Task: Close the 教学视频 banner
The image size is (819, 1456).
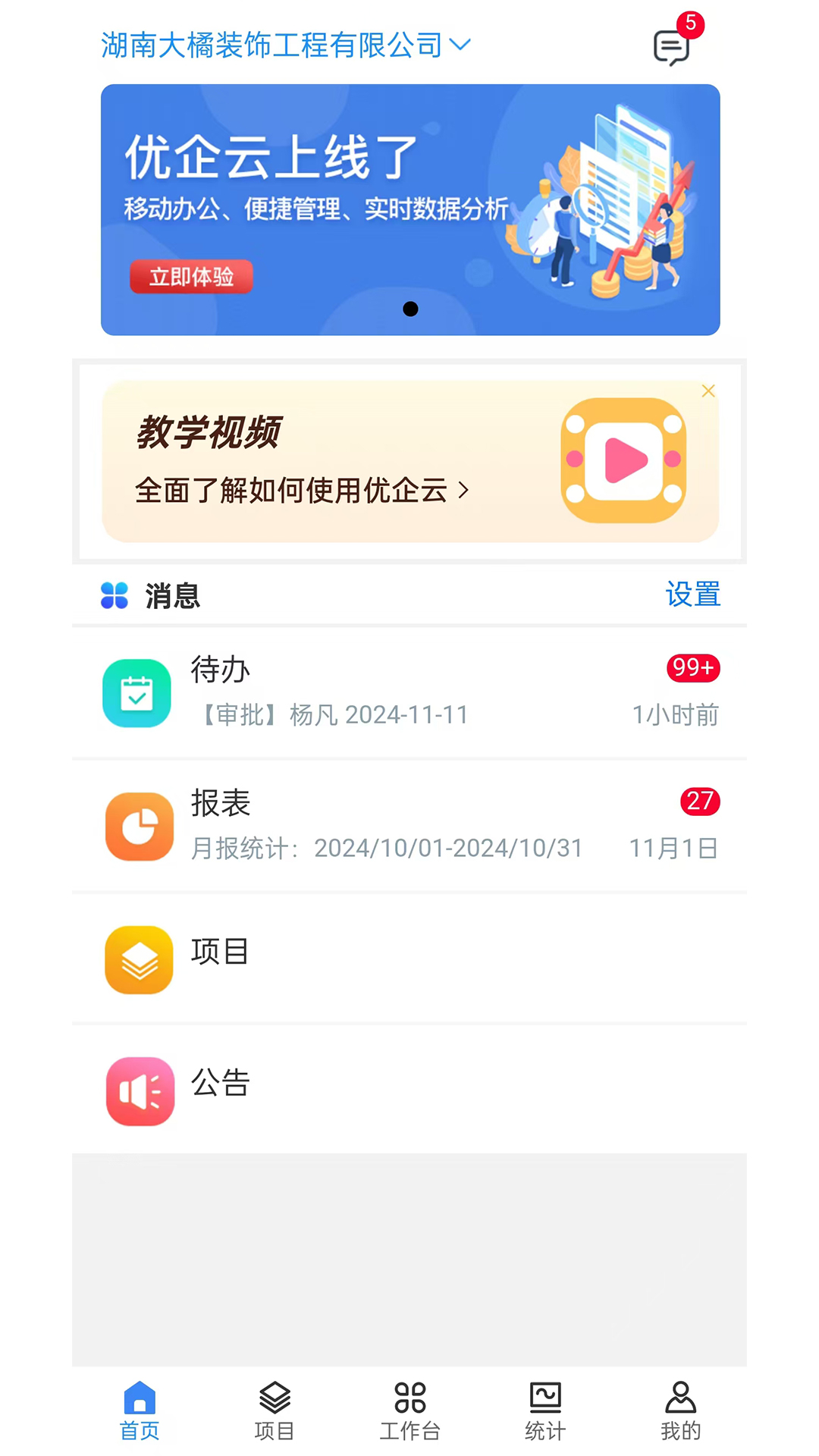Action: (x=708, y=391)
